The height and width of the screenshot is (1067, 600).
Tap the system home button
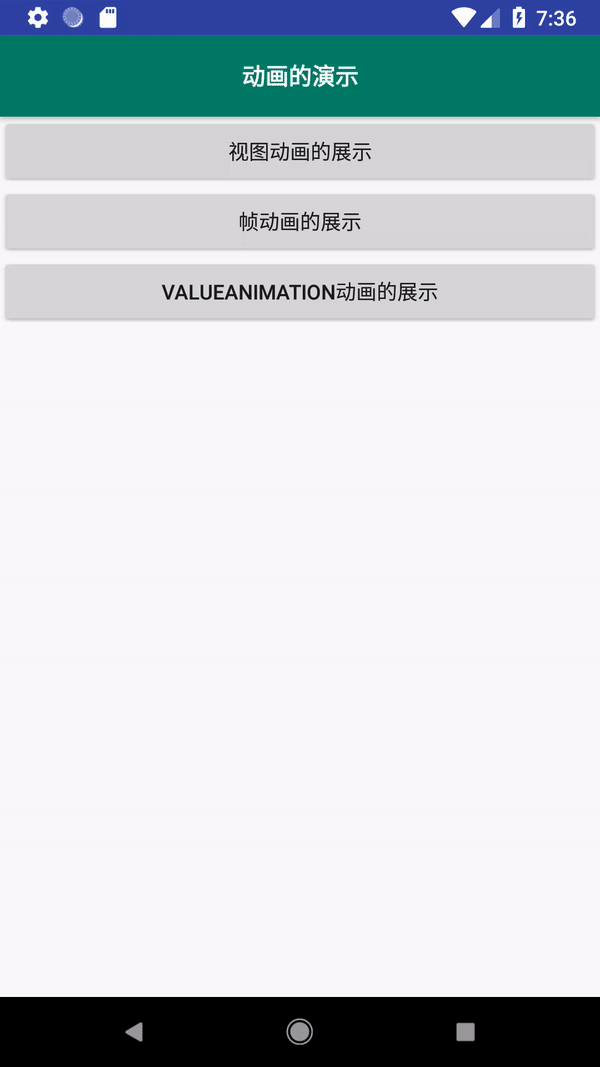(x=299, y=1031)
